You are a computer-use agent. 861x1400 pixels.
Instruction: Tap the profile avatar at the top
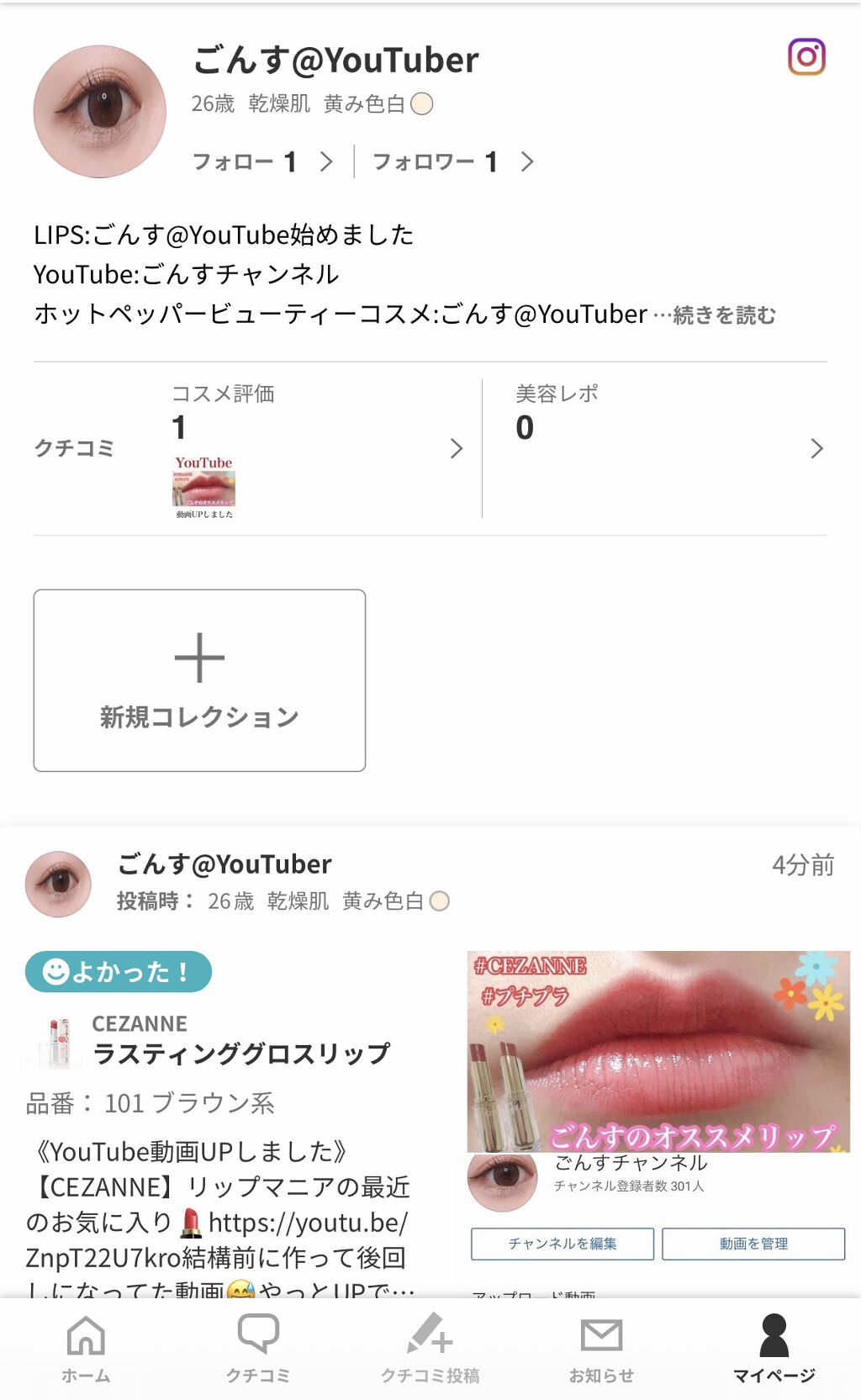tap(100, 112)
